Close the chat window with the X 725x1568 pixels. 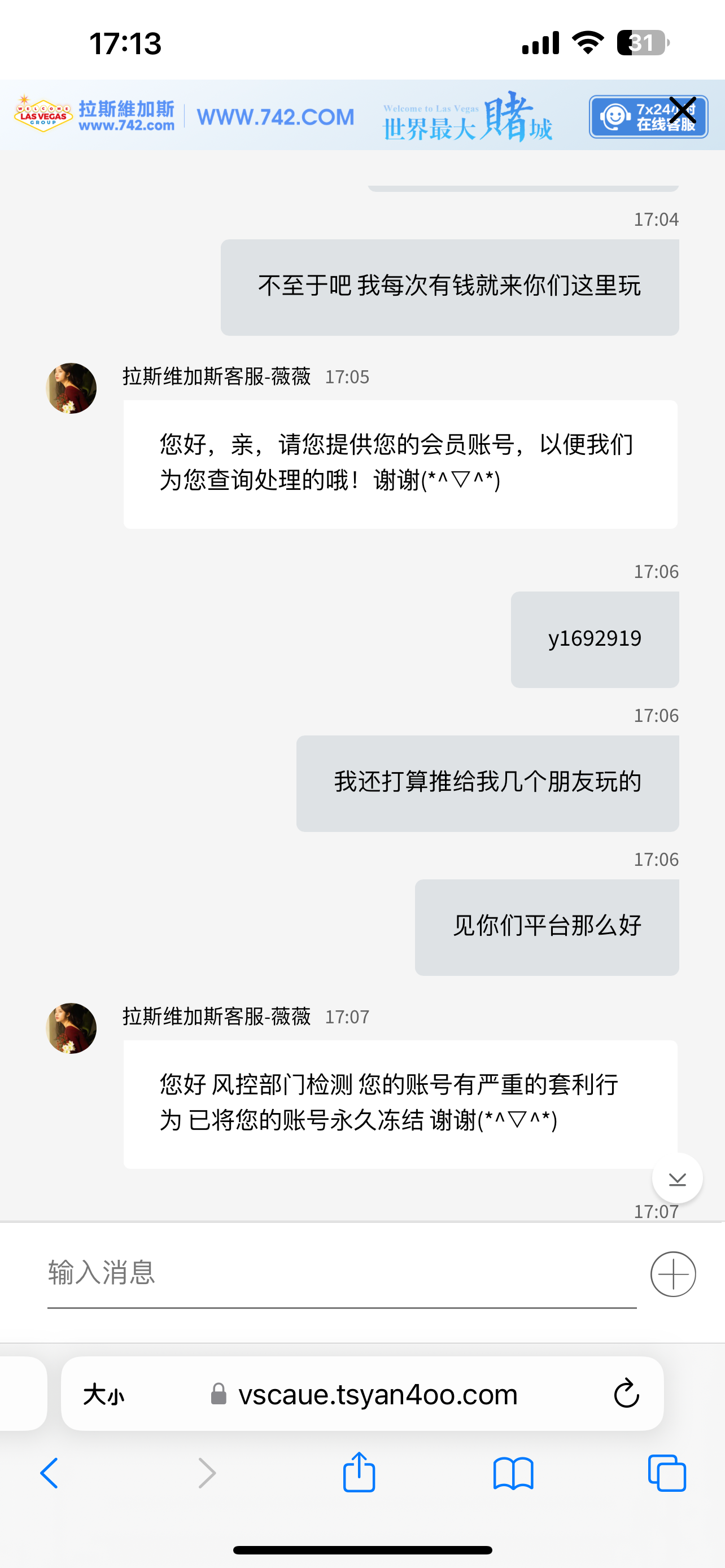[x=683, y=110]
